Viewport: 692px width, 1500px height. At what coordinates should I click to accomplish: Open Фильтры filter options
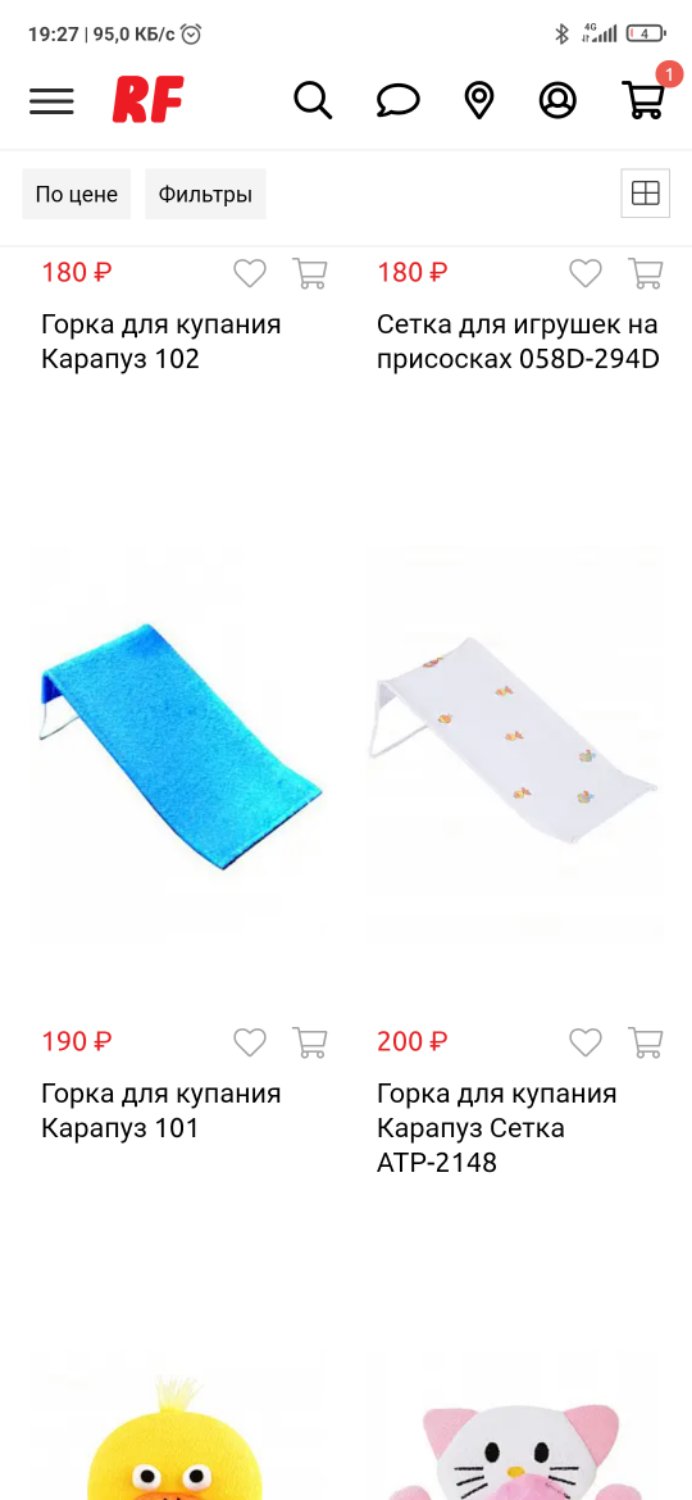click(x=205, y=194)
